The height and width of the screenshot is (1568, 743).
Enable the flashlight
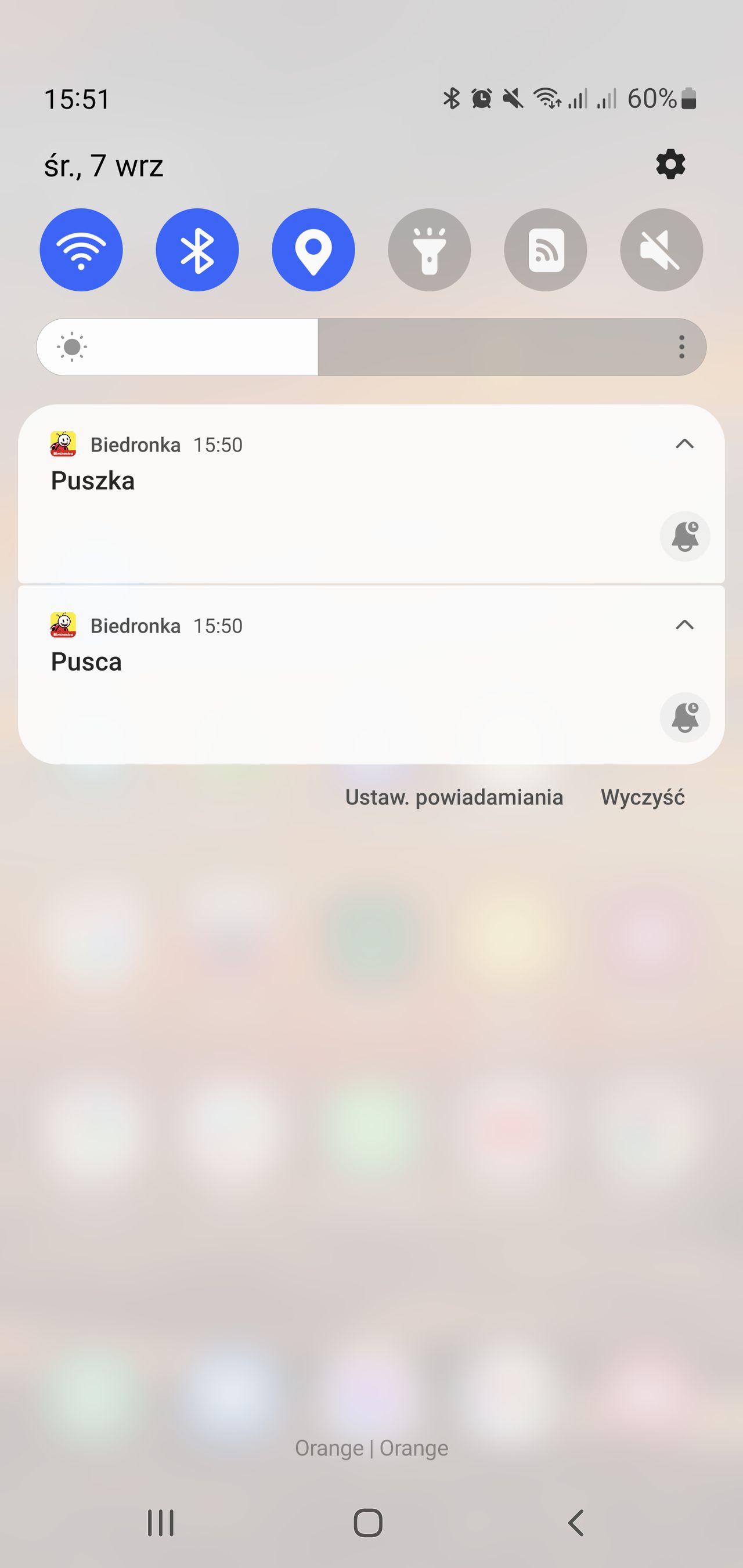coord(430,250)
